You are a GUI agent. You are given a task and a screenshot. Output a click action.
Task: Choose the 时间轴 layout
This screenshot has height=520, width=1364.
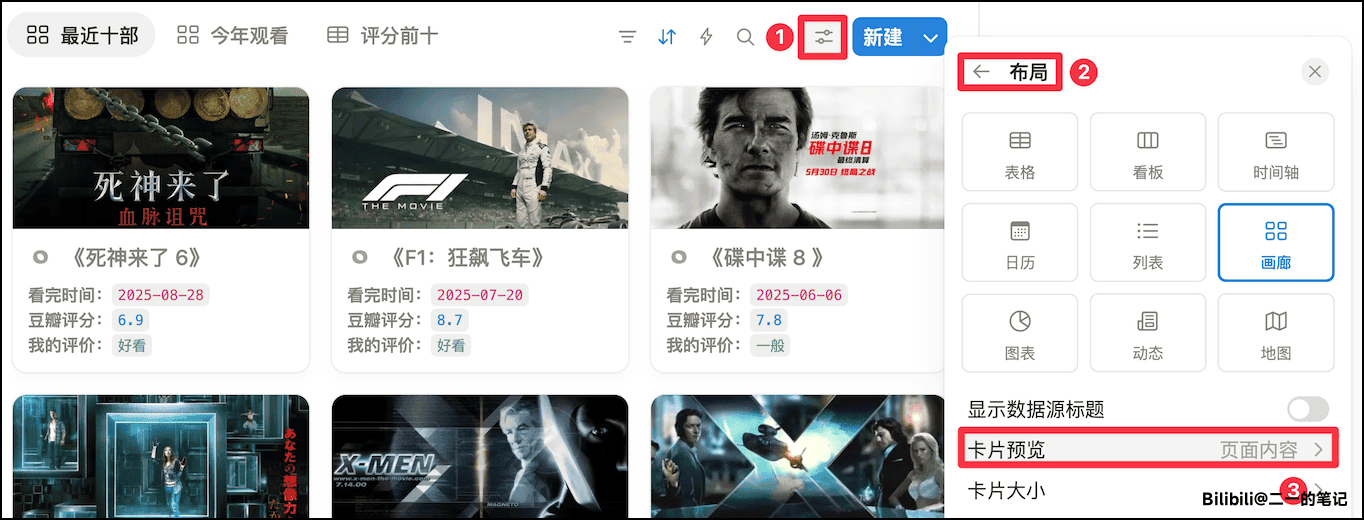point(1275,152)
